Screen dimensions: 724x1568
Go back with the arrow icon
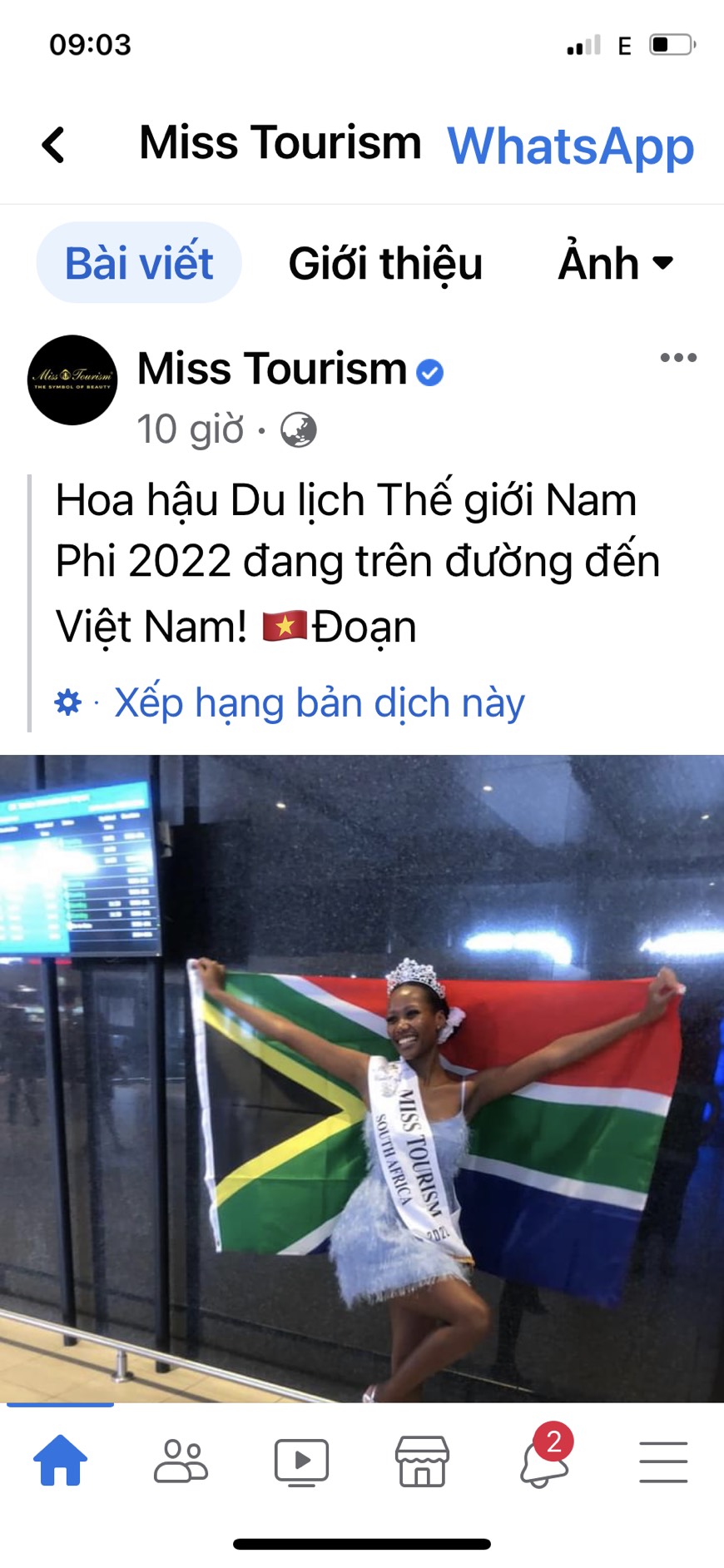tap(54, 145)
